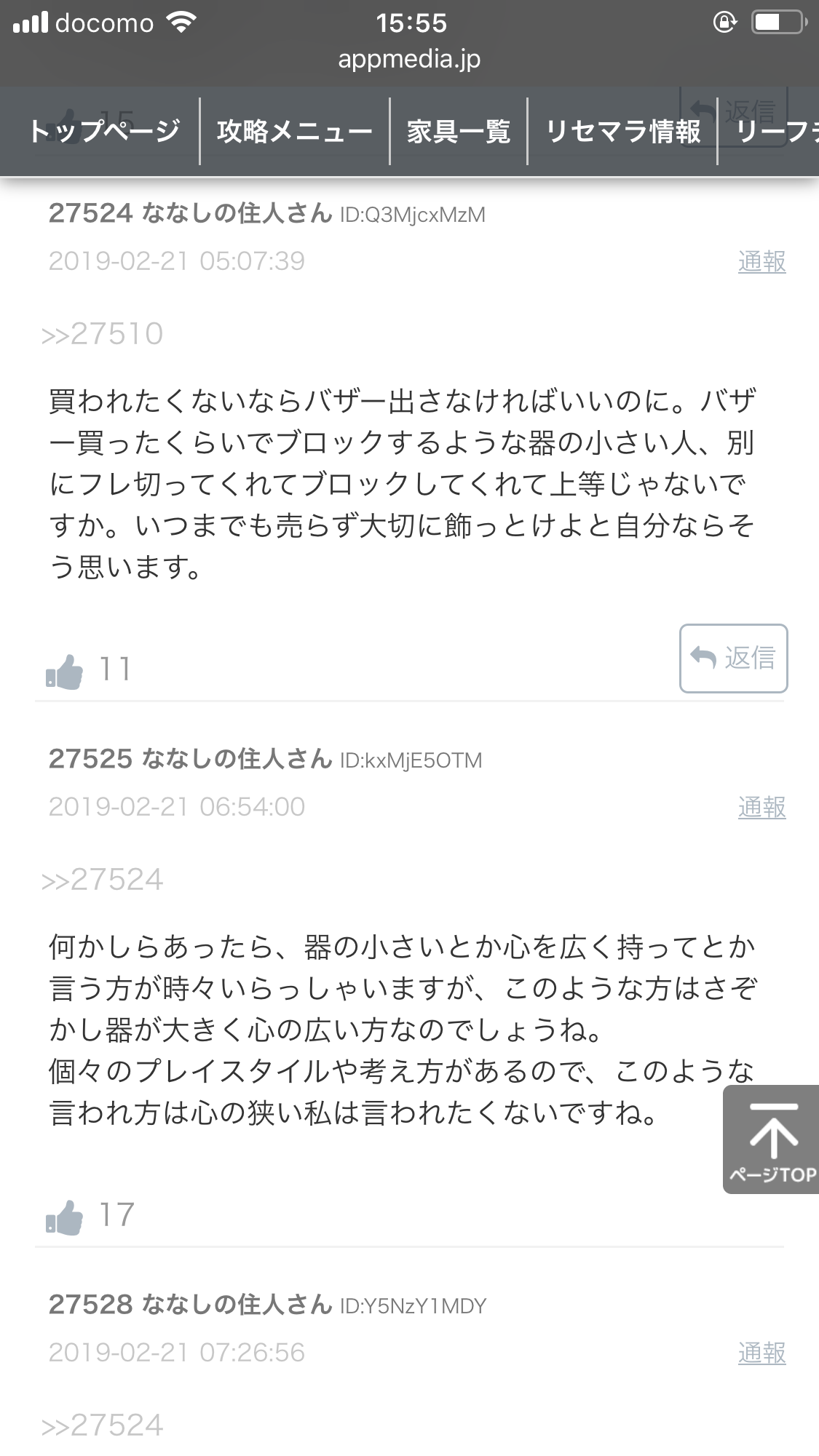
Task: Jump to quoted comment >>27510
Action: click(103, 334)
